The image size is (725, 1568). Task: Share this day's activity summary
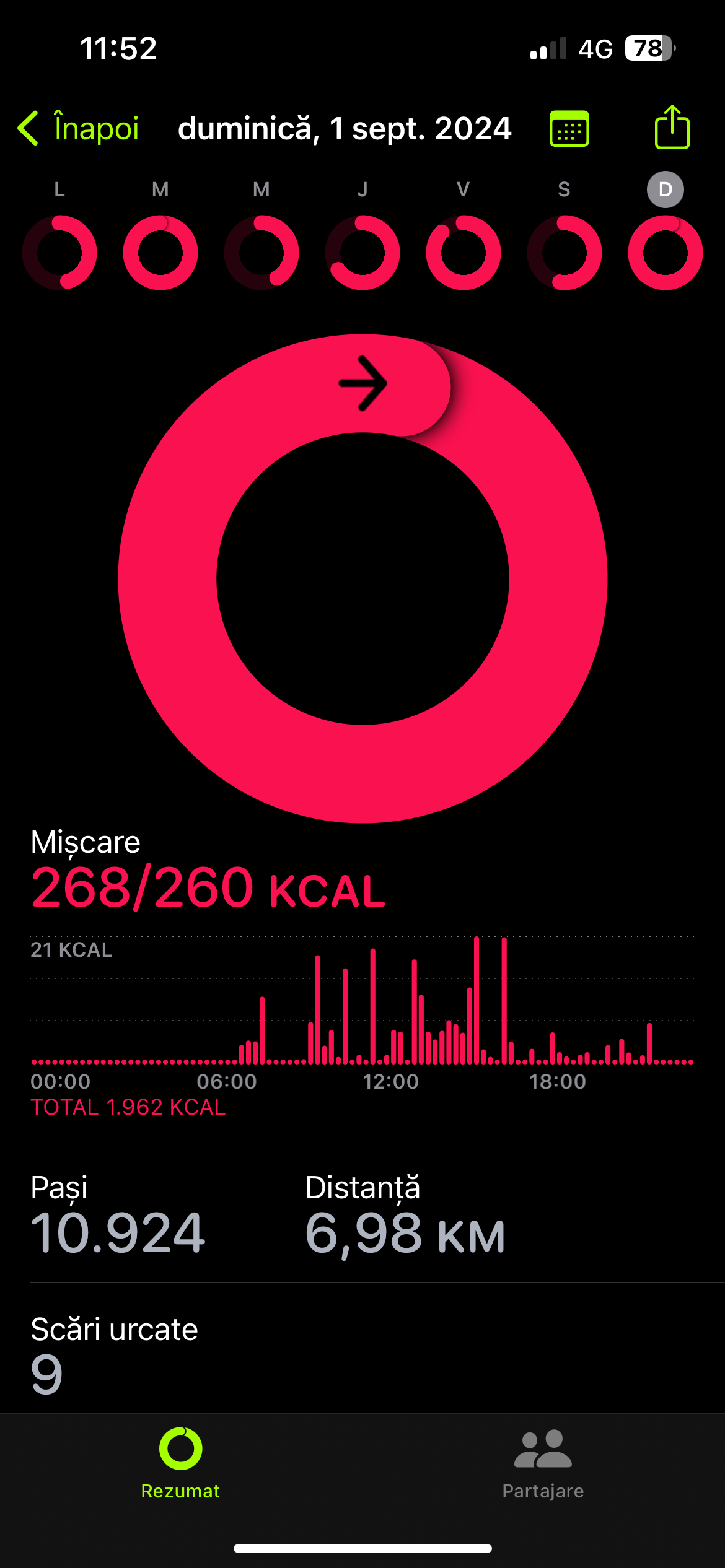tap(672, 128)
